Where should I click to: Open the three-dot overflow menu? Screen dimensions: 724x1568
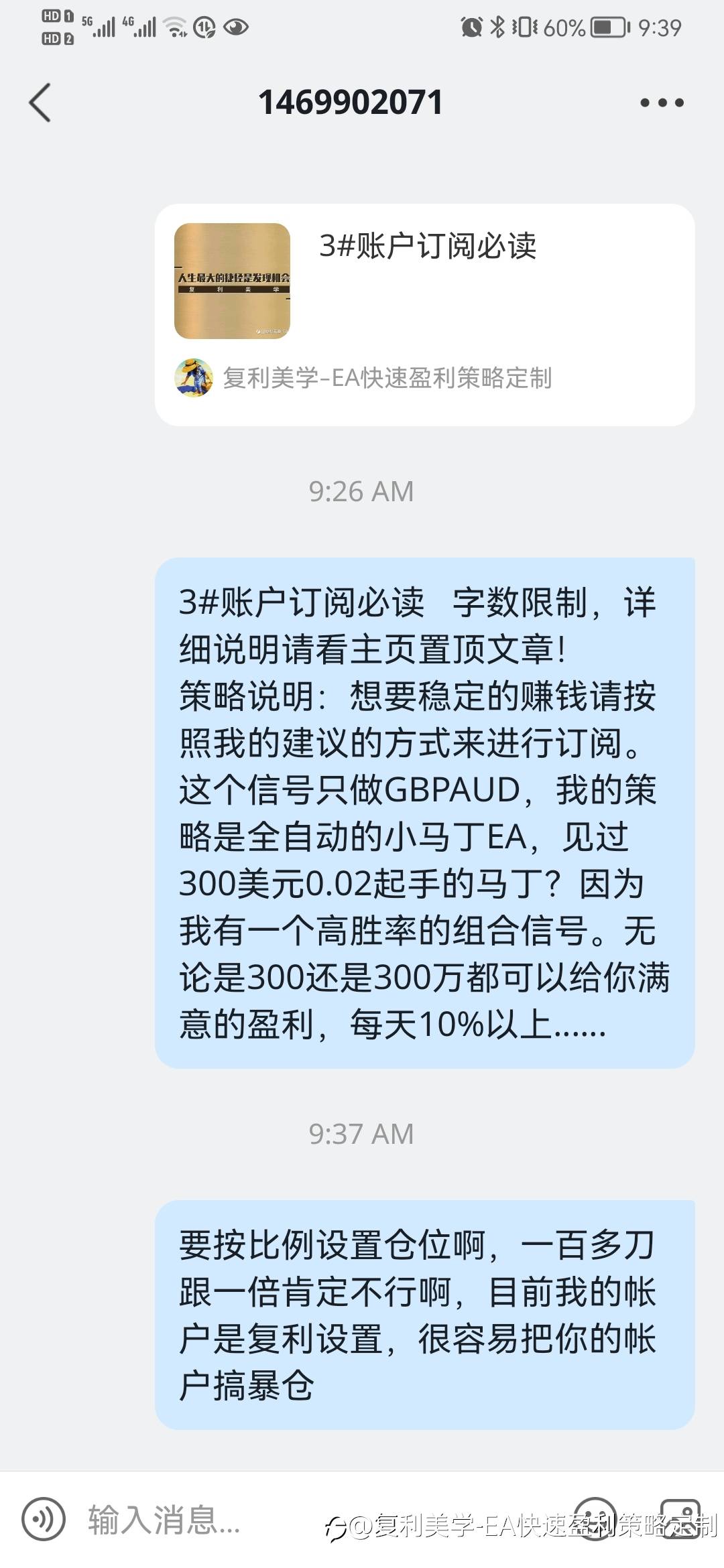pyautogui.click(x=662, y=103)
